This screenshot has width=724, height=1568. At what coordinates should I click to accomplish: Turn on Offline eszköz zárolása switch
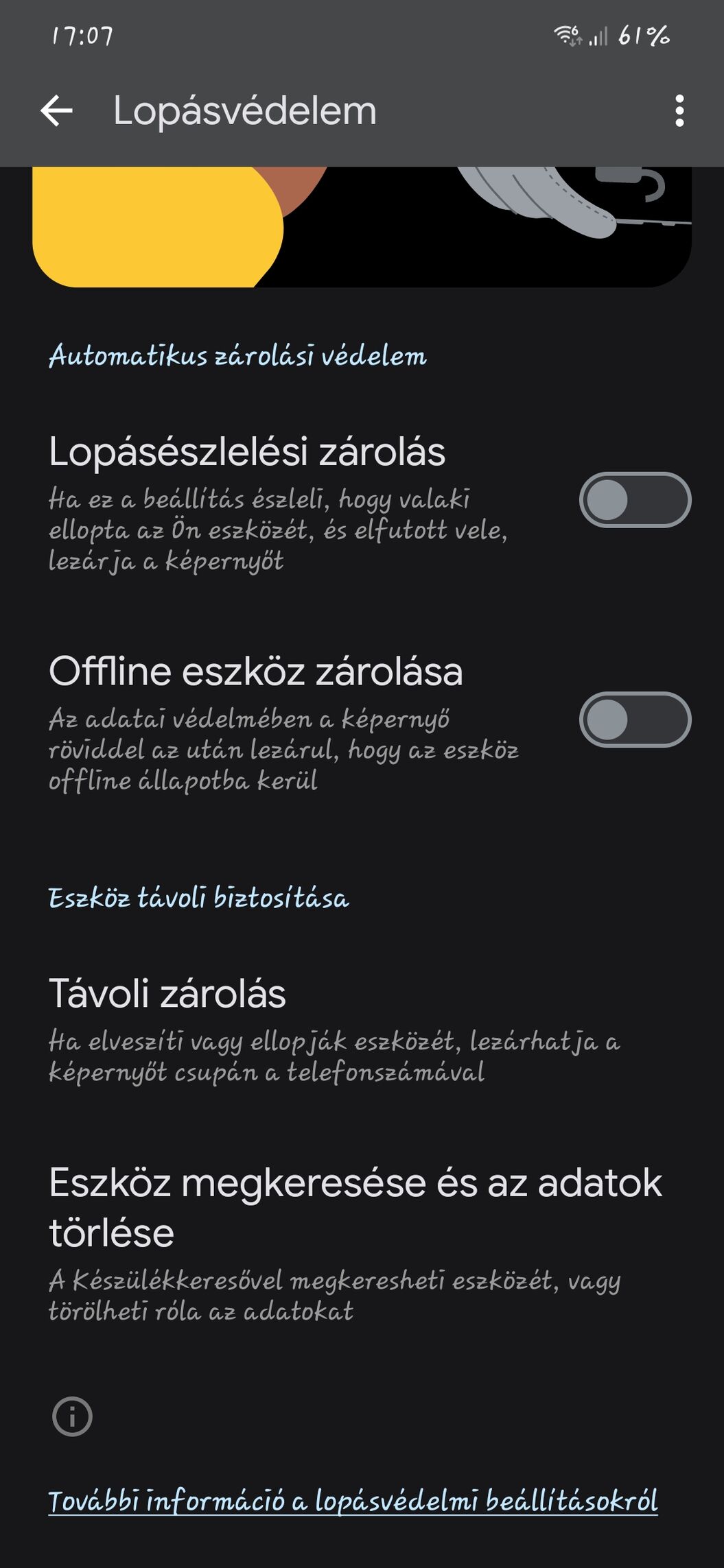click(x=635, y=720)
